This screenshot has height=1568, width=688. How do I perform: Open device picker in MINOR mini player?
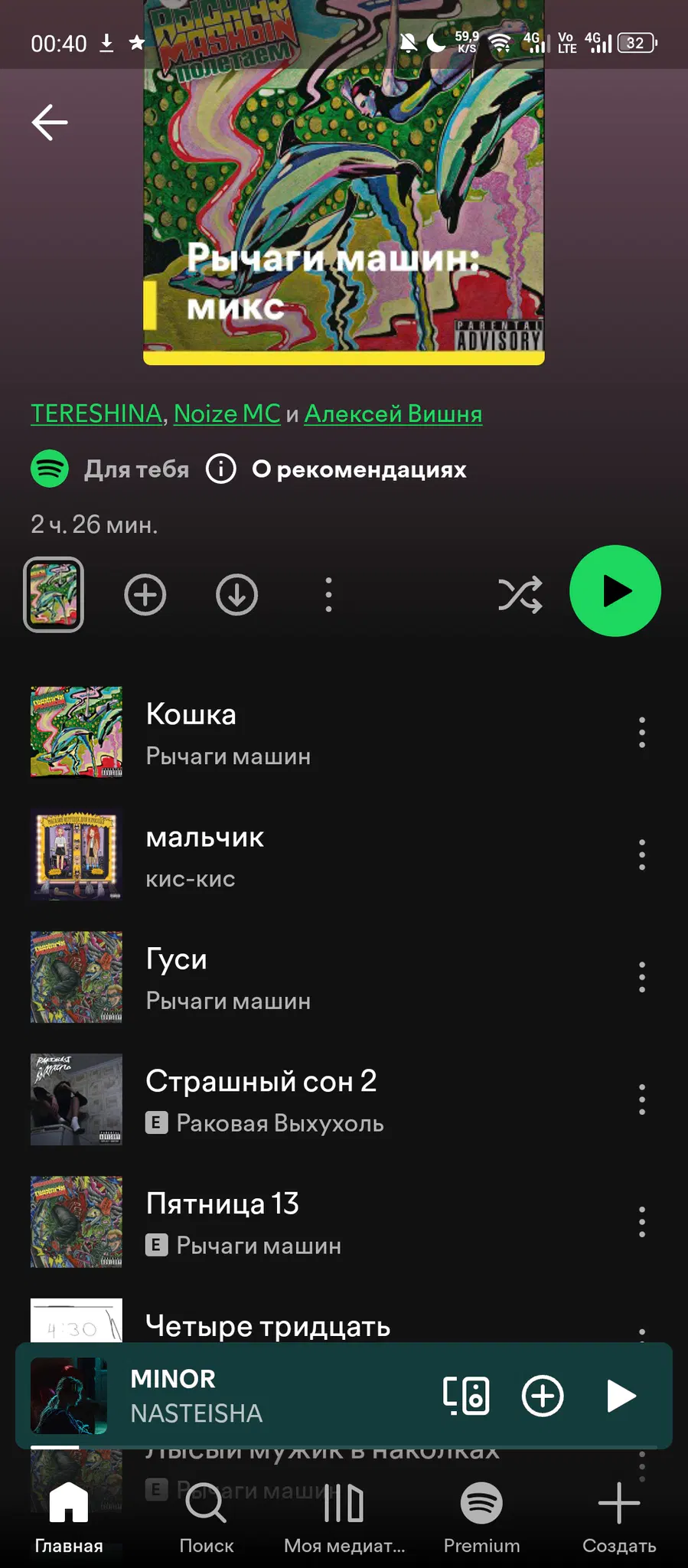[466, 1396]
